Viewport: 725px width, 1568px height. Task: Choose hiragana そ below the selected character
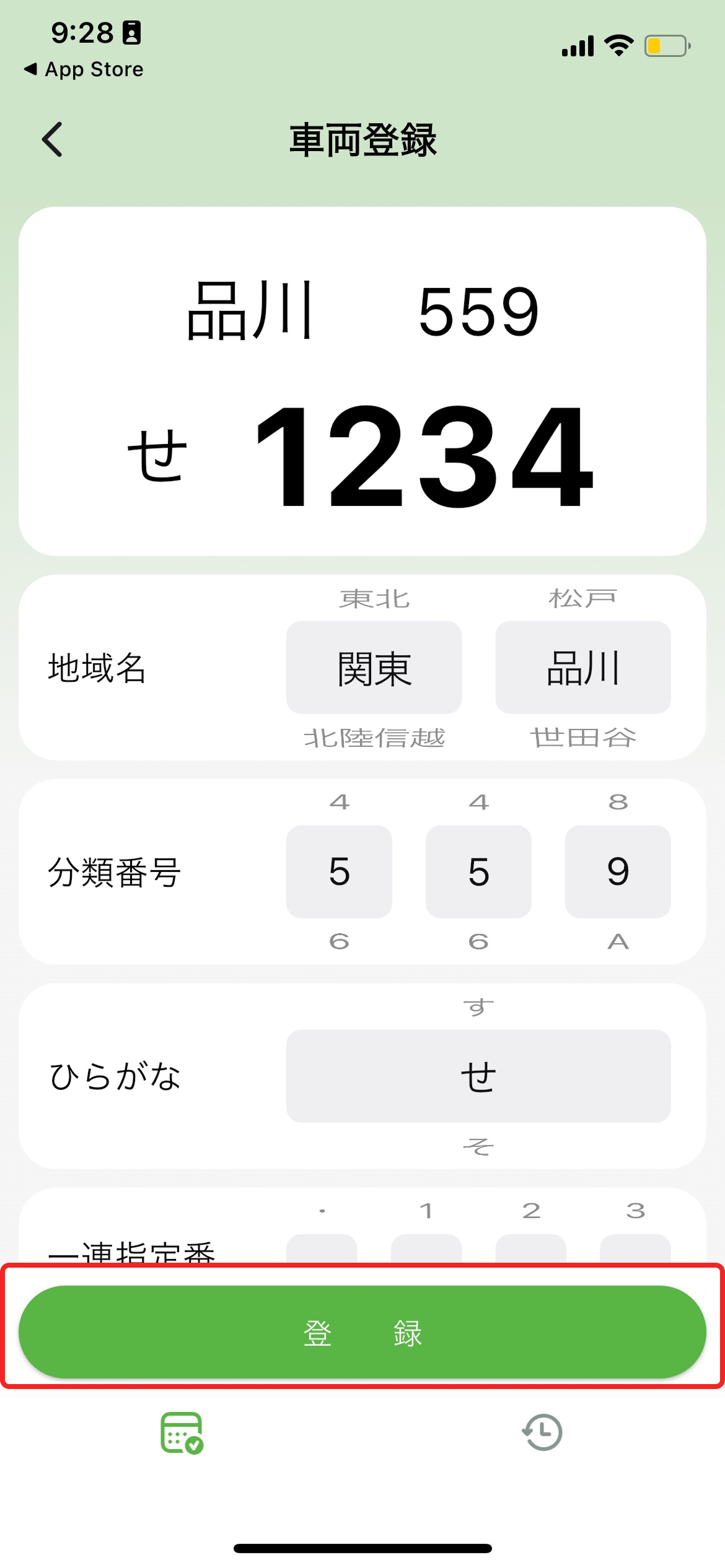[x=478, y=1146]
